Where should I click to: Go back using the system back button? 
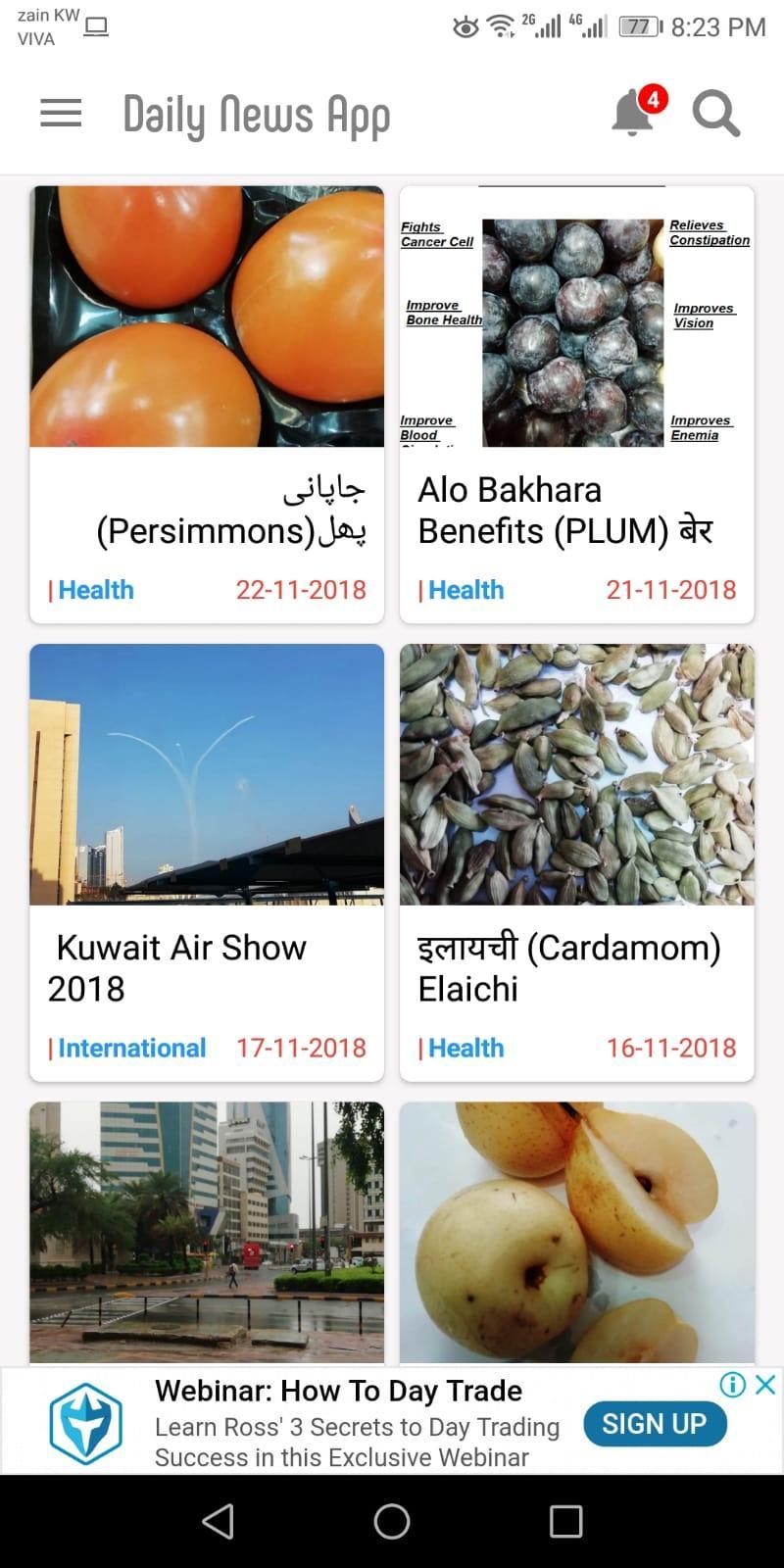pos(218,1521)
